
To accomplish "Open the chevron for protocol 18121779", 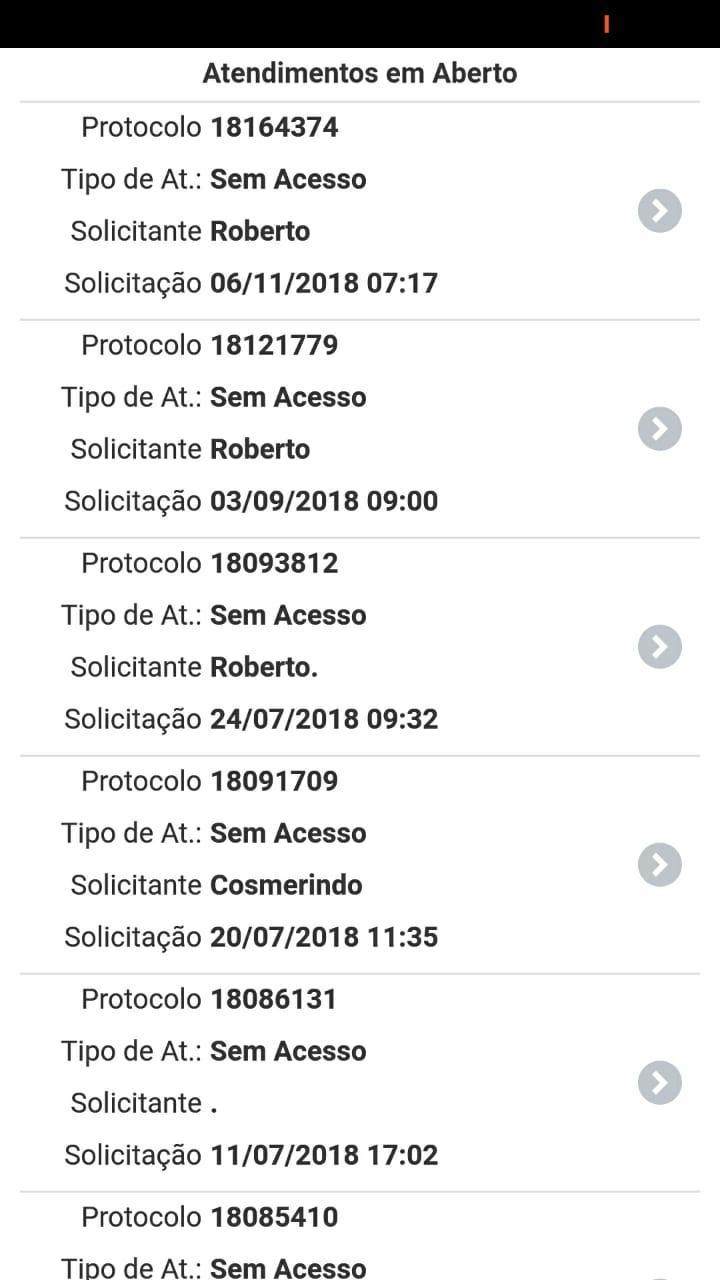I will (659, 429).
